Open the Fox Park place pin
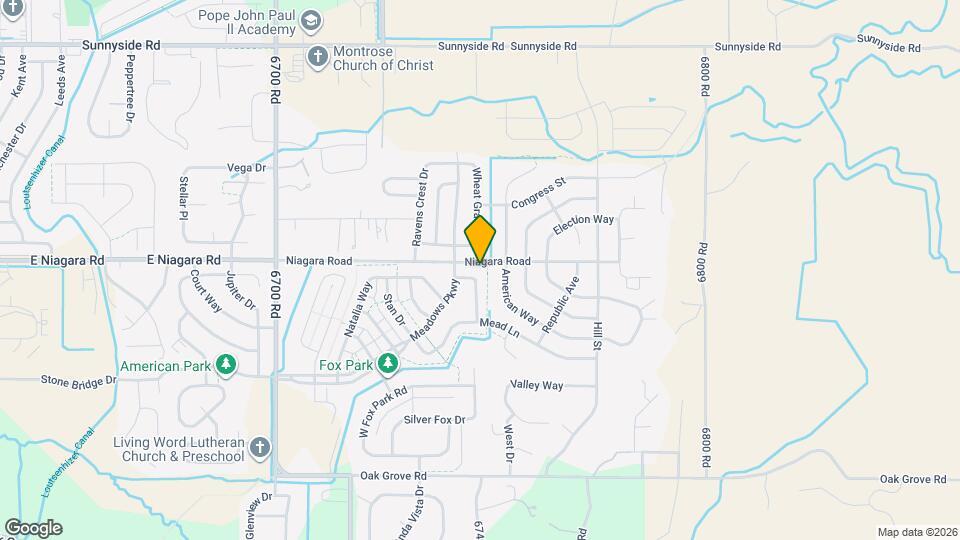Viewport: 960px width, 540px height. (x=388, y=364)
